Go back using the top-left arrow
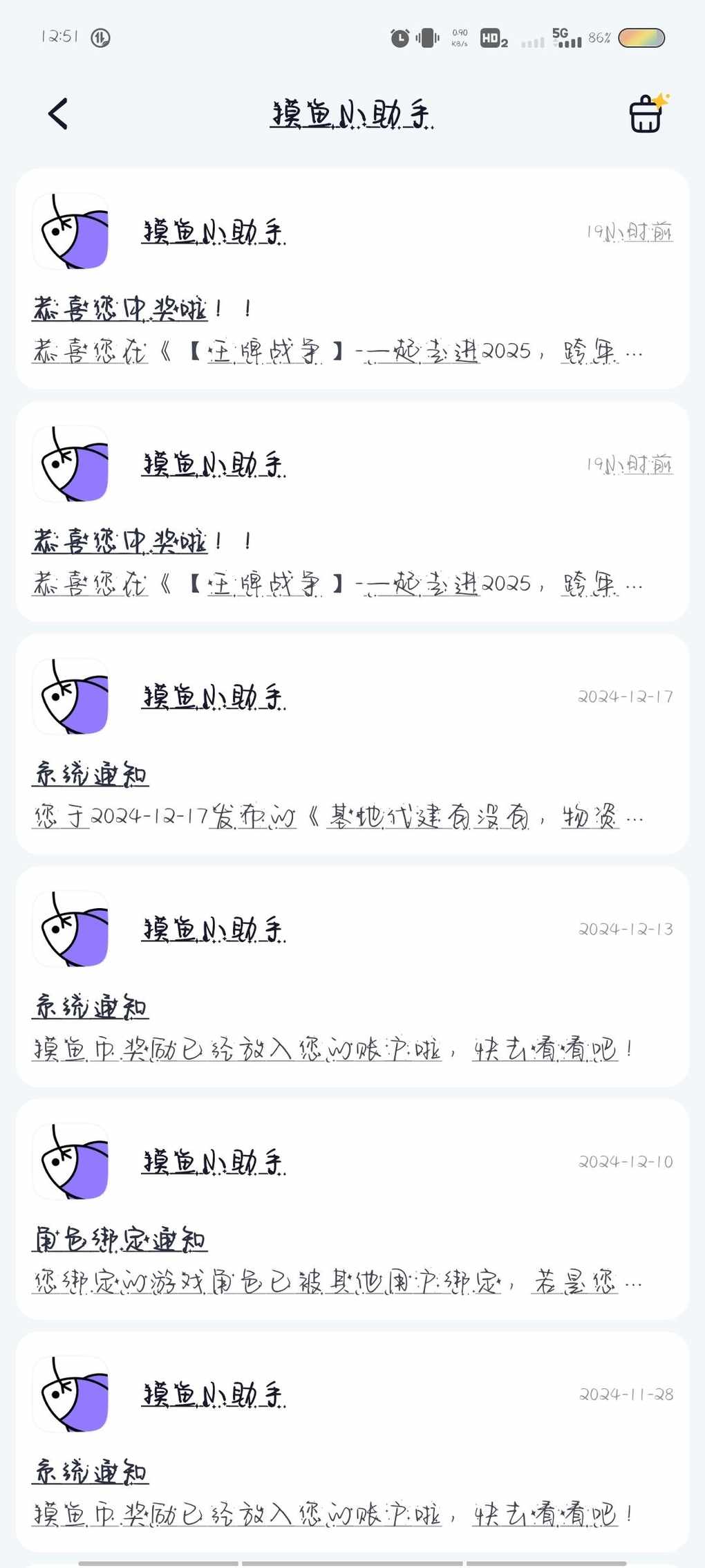 [58, 114]
